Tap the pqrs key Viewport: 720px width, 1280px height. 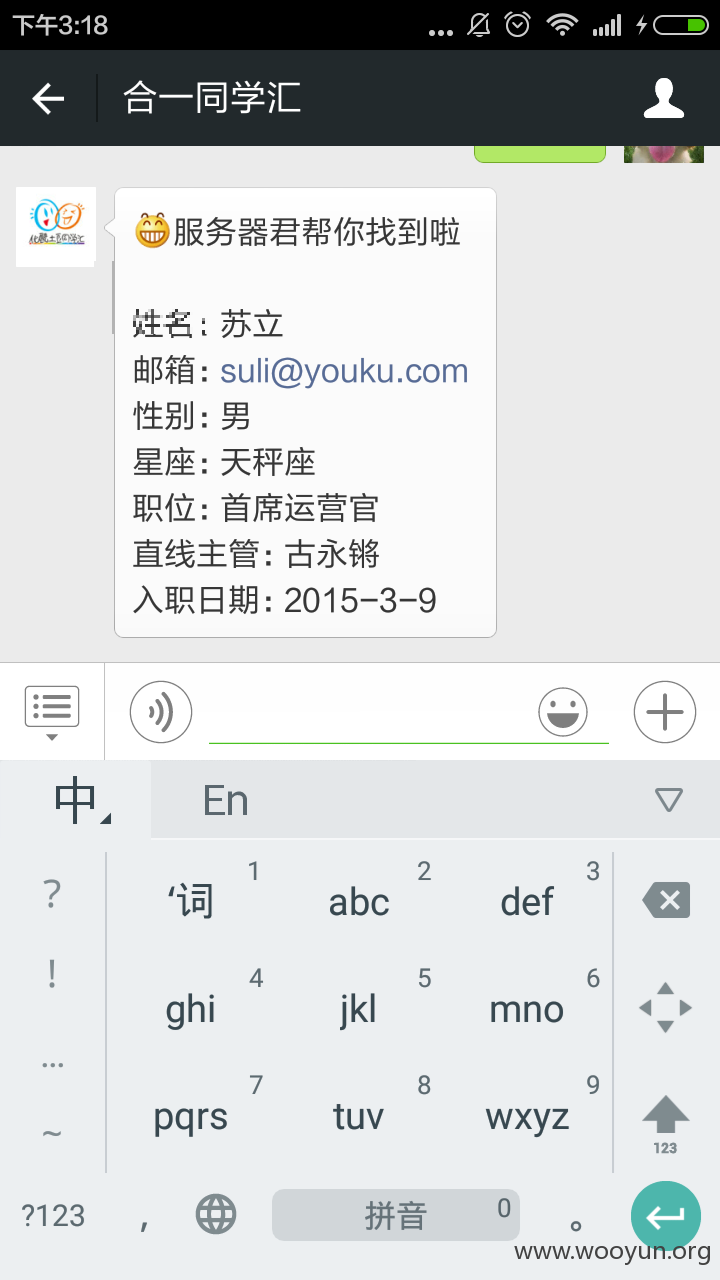click(191, 1116)
